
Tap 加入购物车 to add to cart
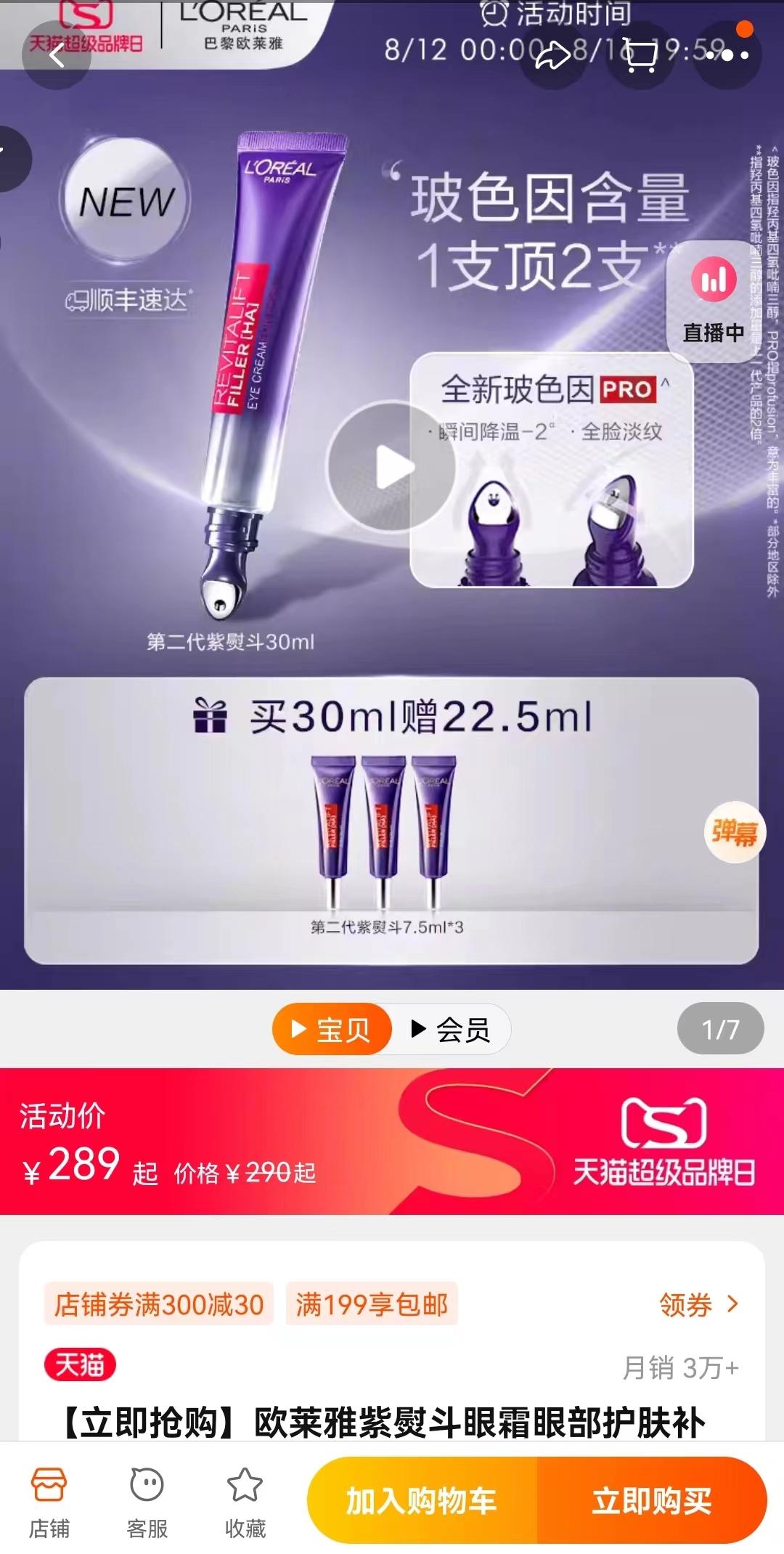[422, 1501]
